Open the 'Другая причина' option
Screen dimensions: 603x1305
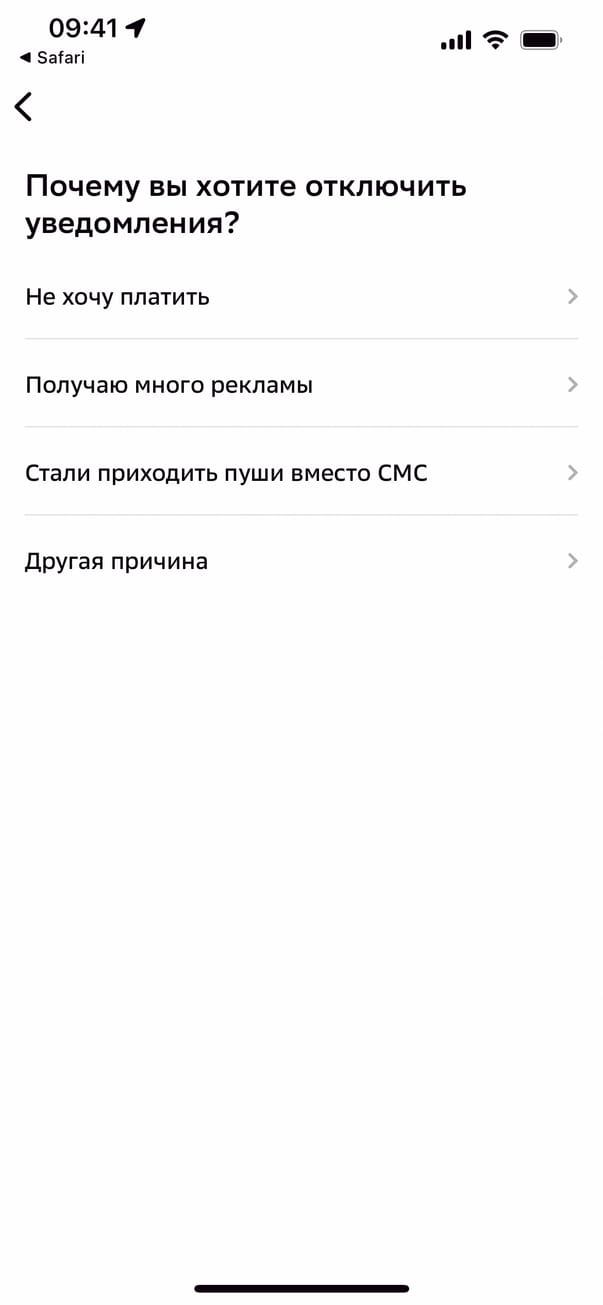pyautogui.click(x=300, y=561)
